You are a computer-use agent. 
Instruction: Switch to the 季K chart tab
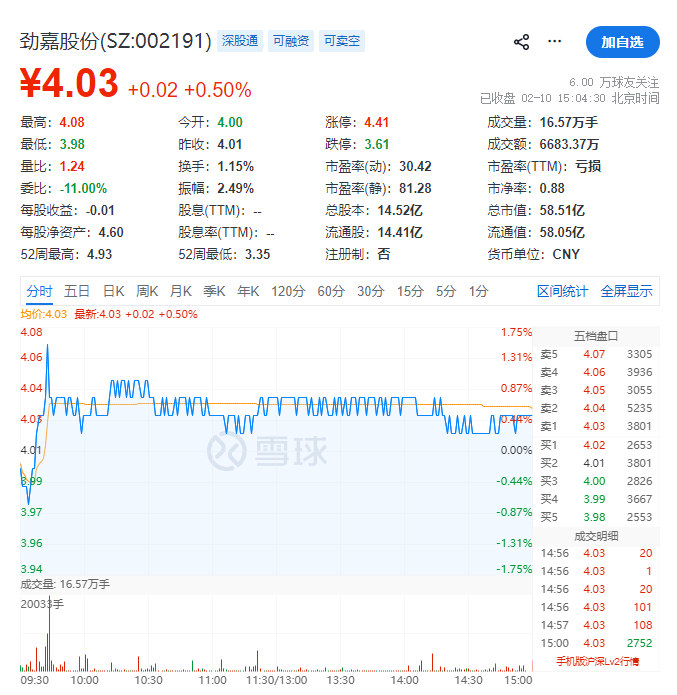tap(214, 291)
